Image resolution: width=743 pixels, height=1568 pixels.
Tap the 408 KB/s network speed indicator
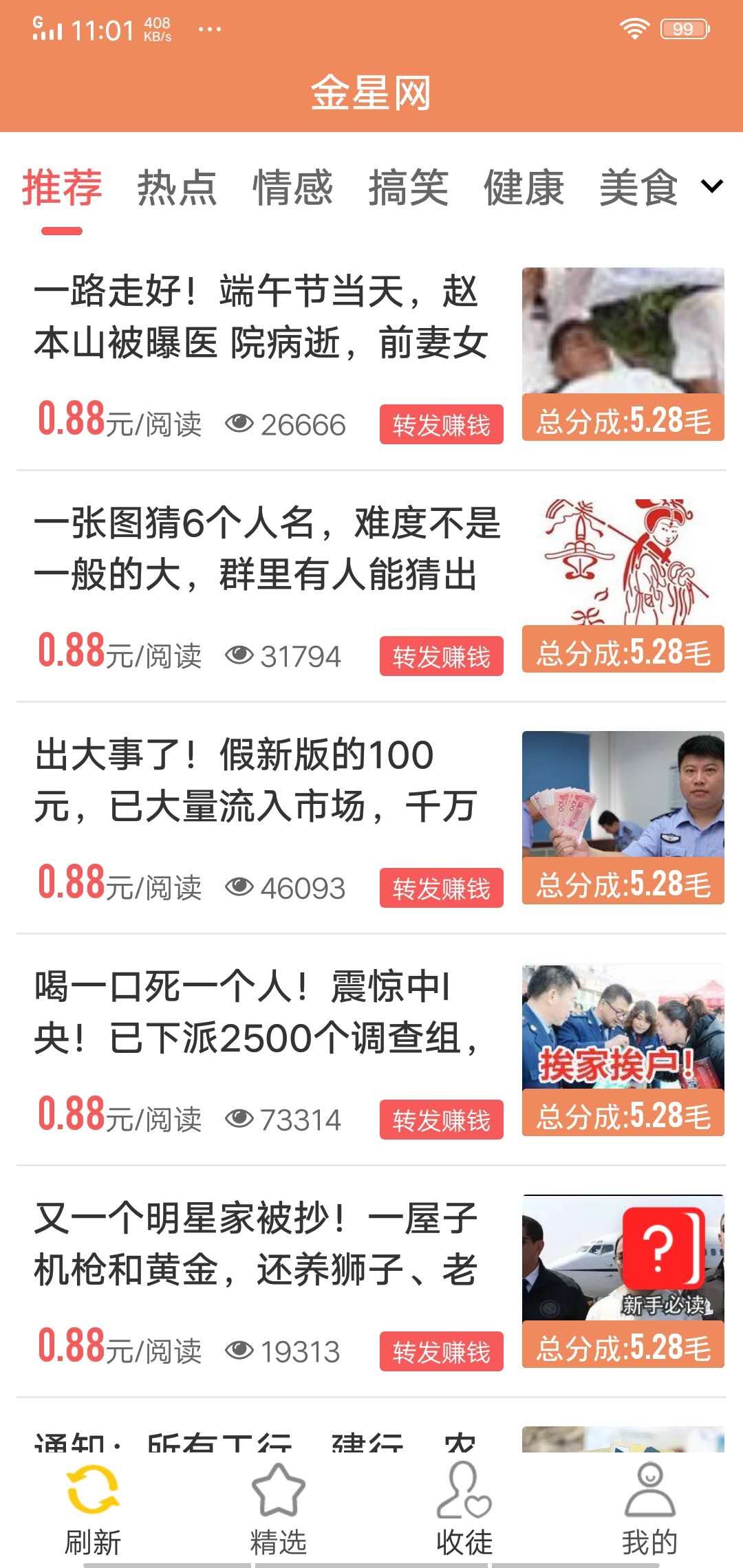pyautogui.click(x=158, y=29)
